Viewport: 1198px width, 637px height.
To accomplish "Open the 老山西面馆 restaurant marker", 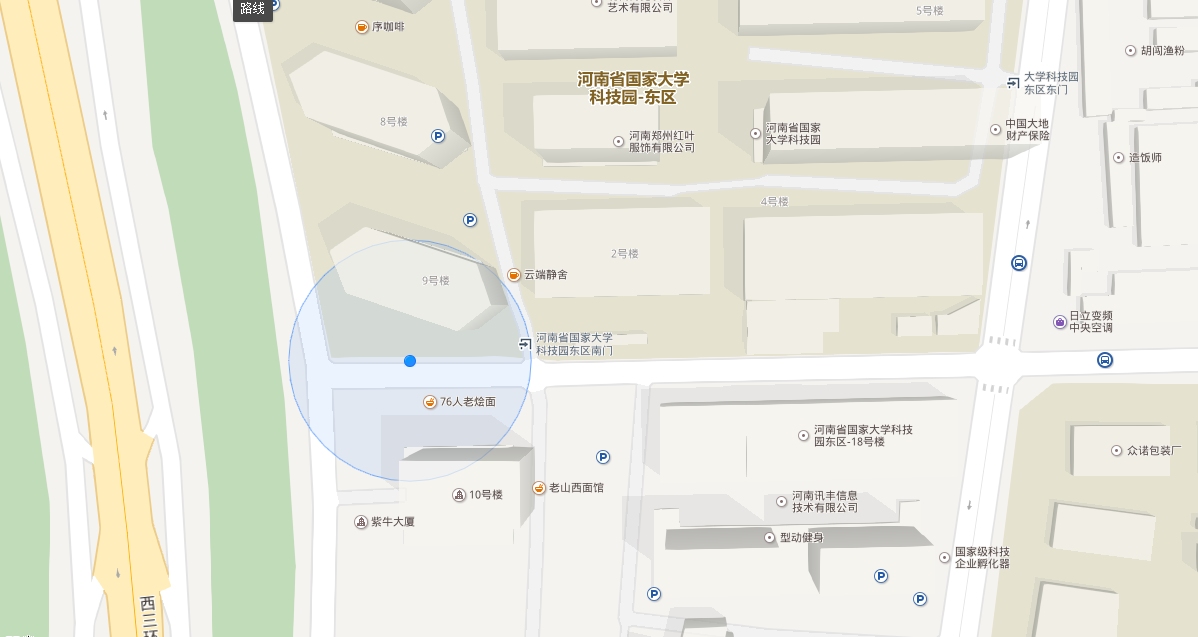I will point(539,488).
